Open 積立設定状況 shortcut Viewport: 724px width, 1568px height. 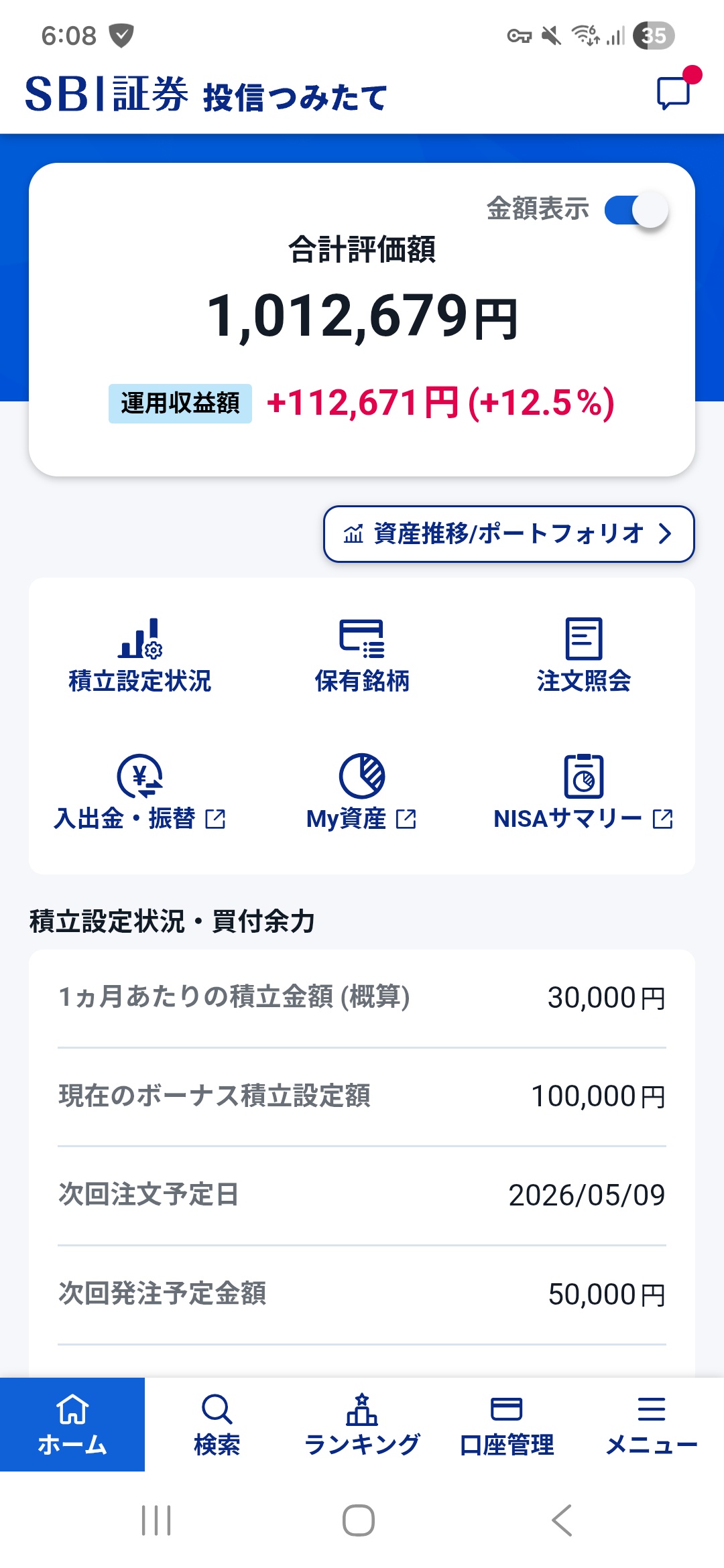(140, 655)
